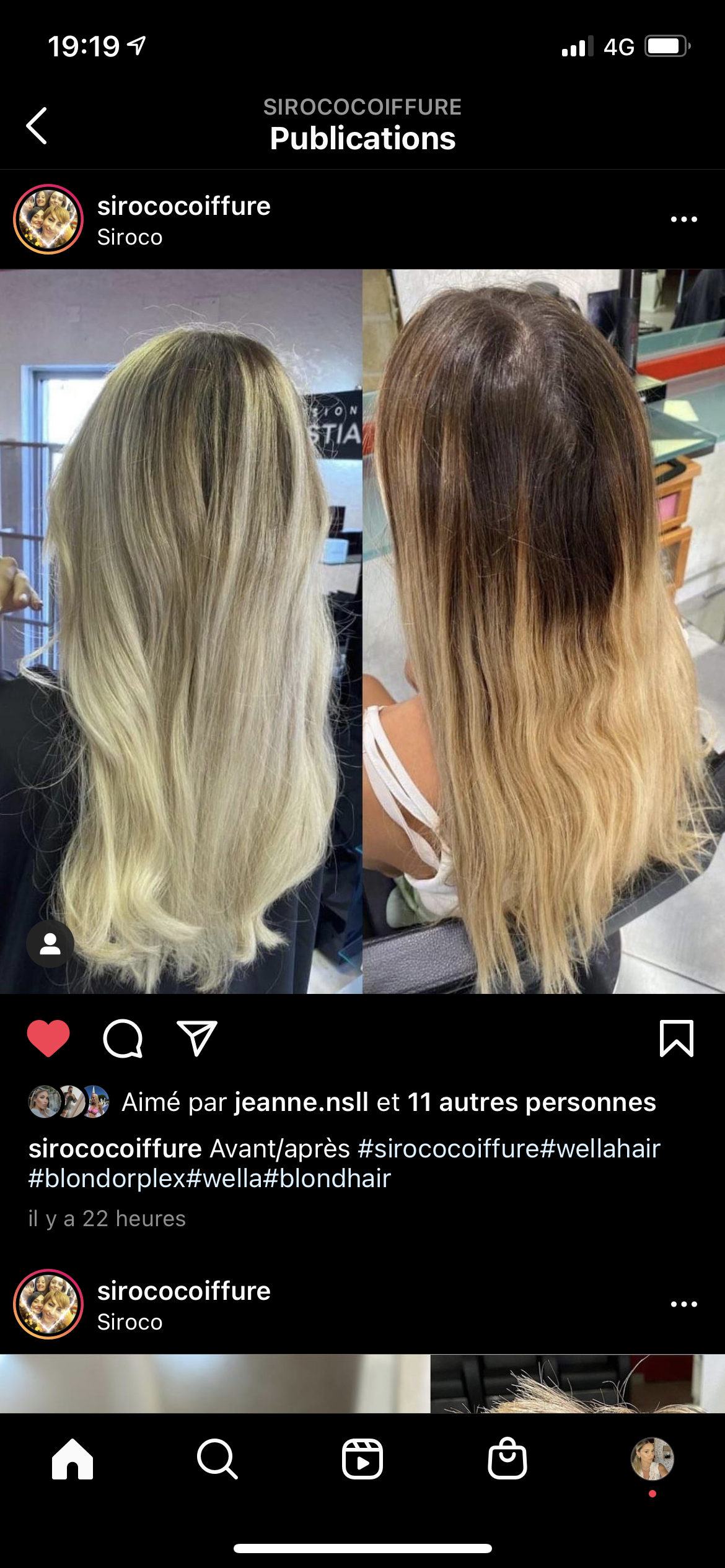Share the post via paper plane icon
The height and width of the screenshot is (1568, 725).
tap(197, 1038)
